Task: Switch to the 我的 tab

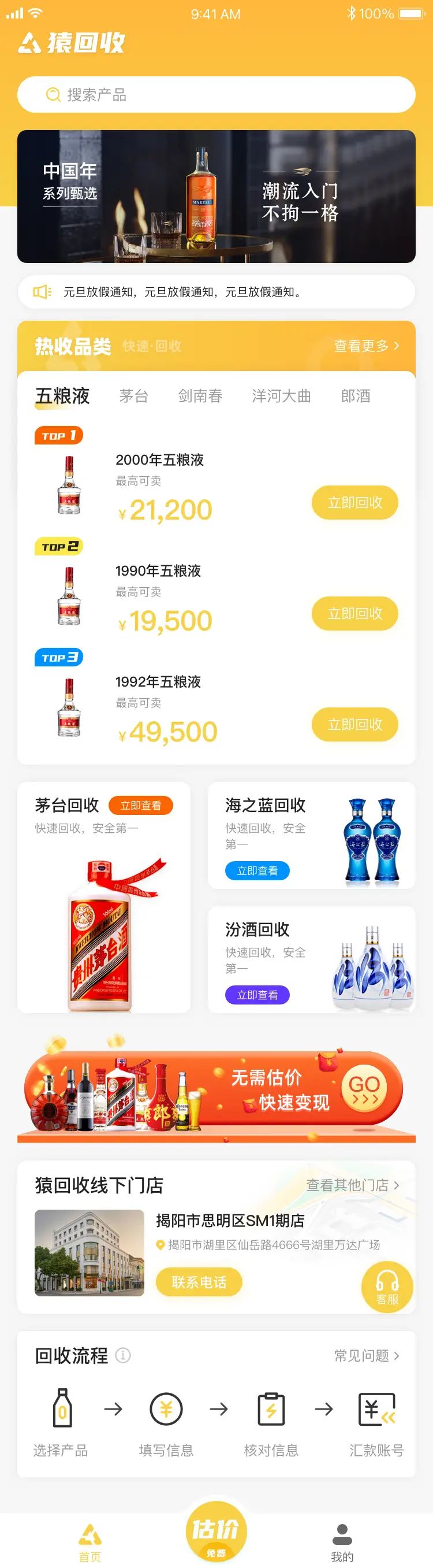Action: pos(342,1543)
